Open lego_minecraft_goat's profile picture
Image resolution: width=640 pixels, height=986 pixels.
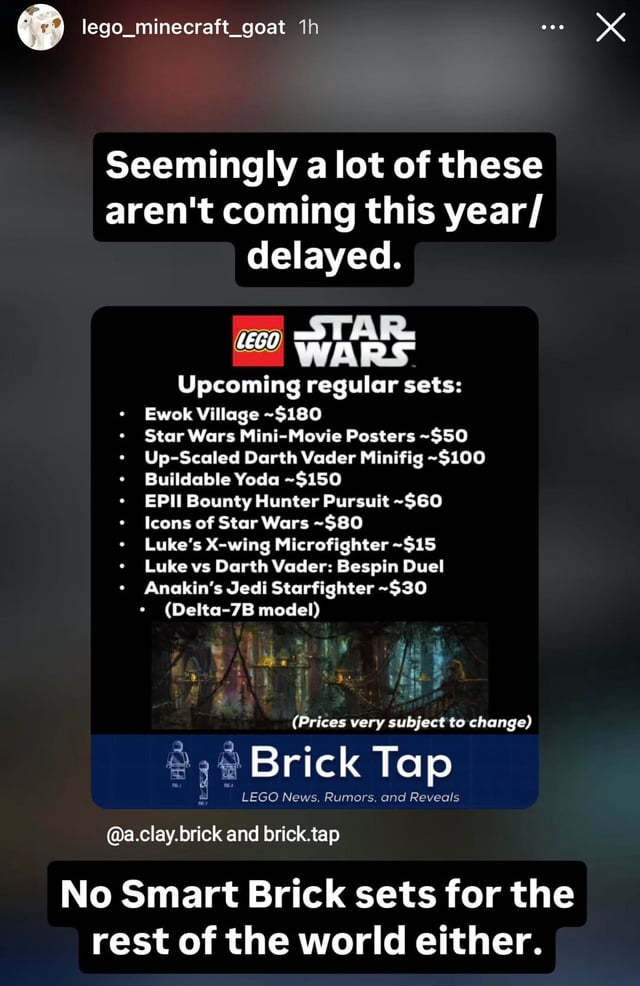coord(40,27)
